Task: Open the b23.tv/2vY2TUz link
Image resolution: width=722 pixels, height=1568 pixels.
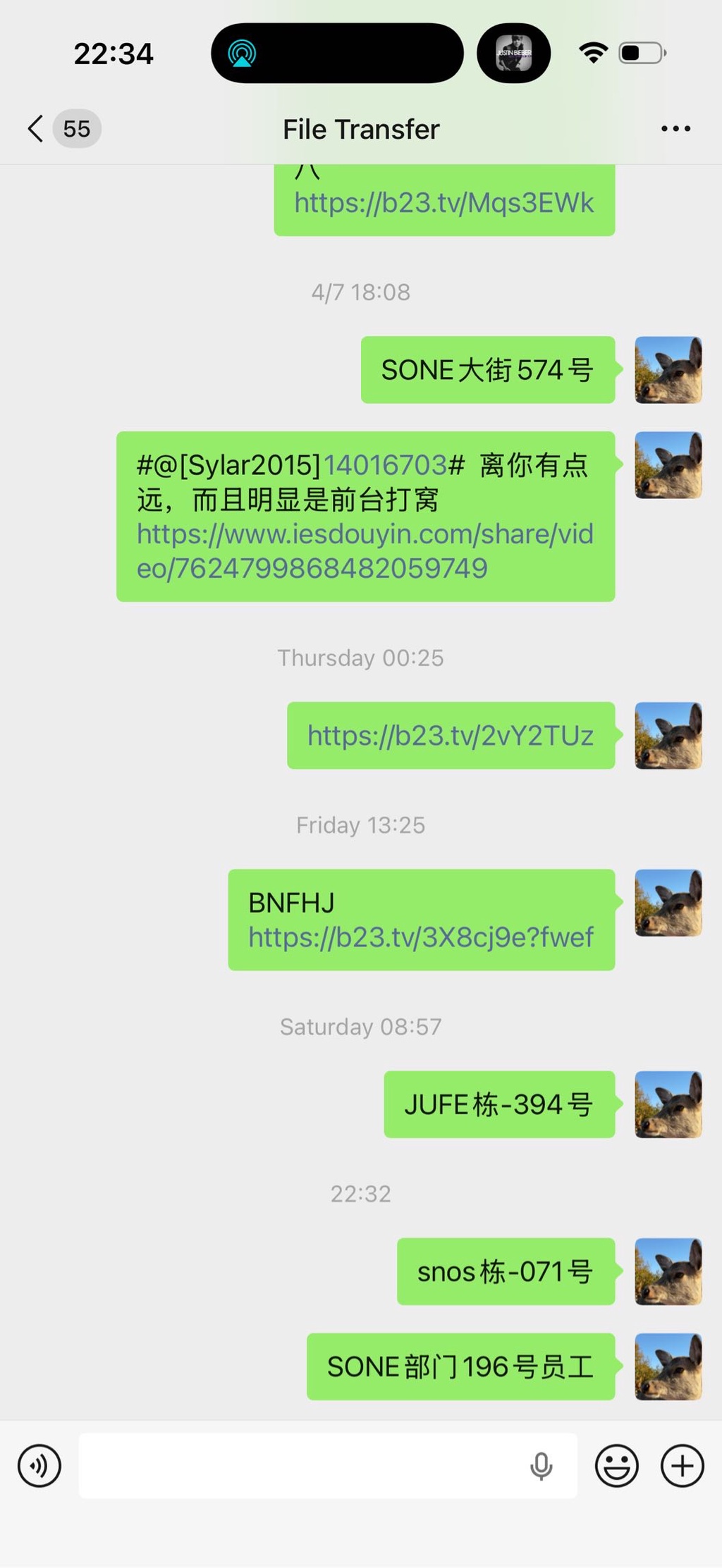Action: (450, 736)
